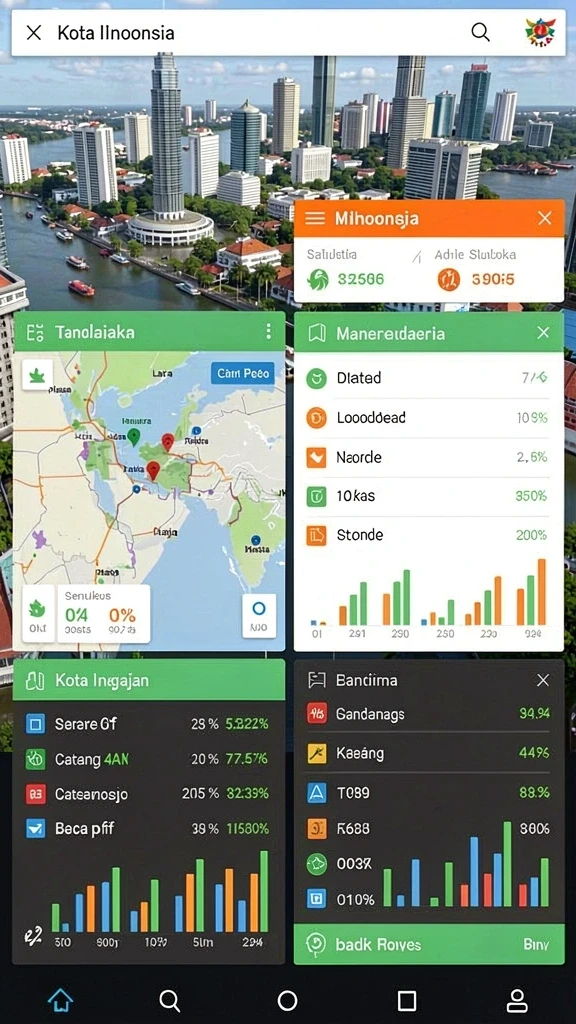
Task: Switch to the Search tab in the bottom bar
Action: click(170, 1000)
